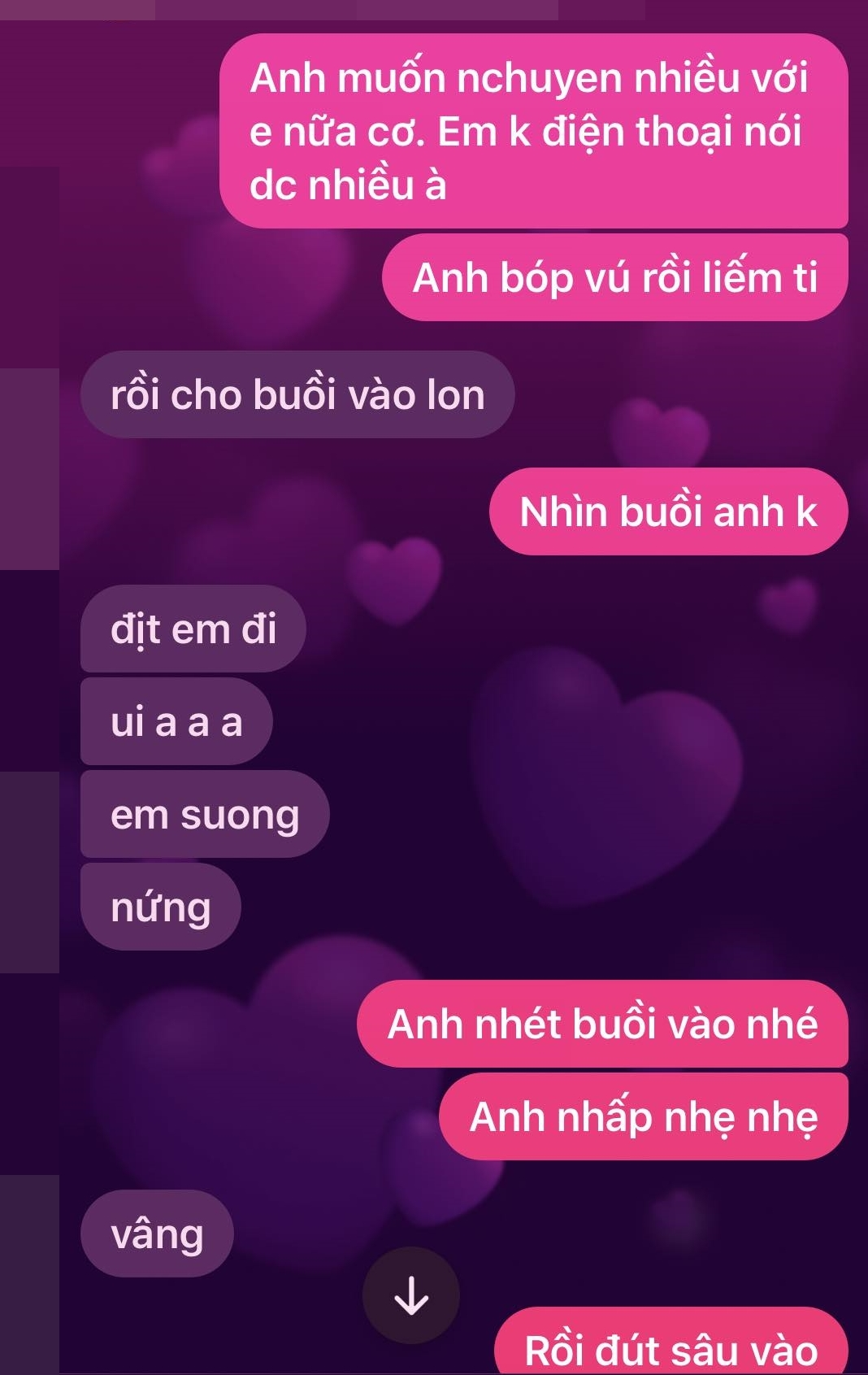Jump to latest messages with down arrow
Screen dimensions: 868x1375
tap(411, 1295)
